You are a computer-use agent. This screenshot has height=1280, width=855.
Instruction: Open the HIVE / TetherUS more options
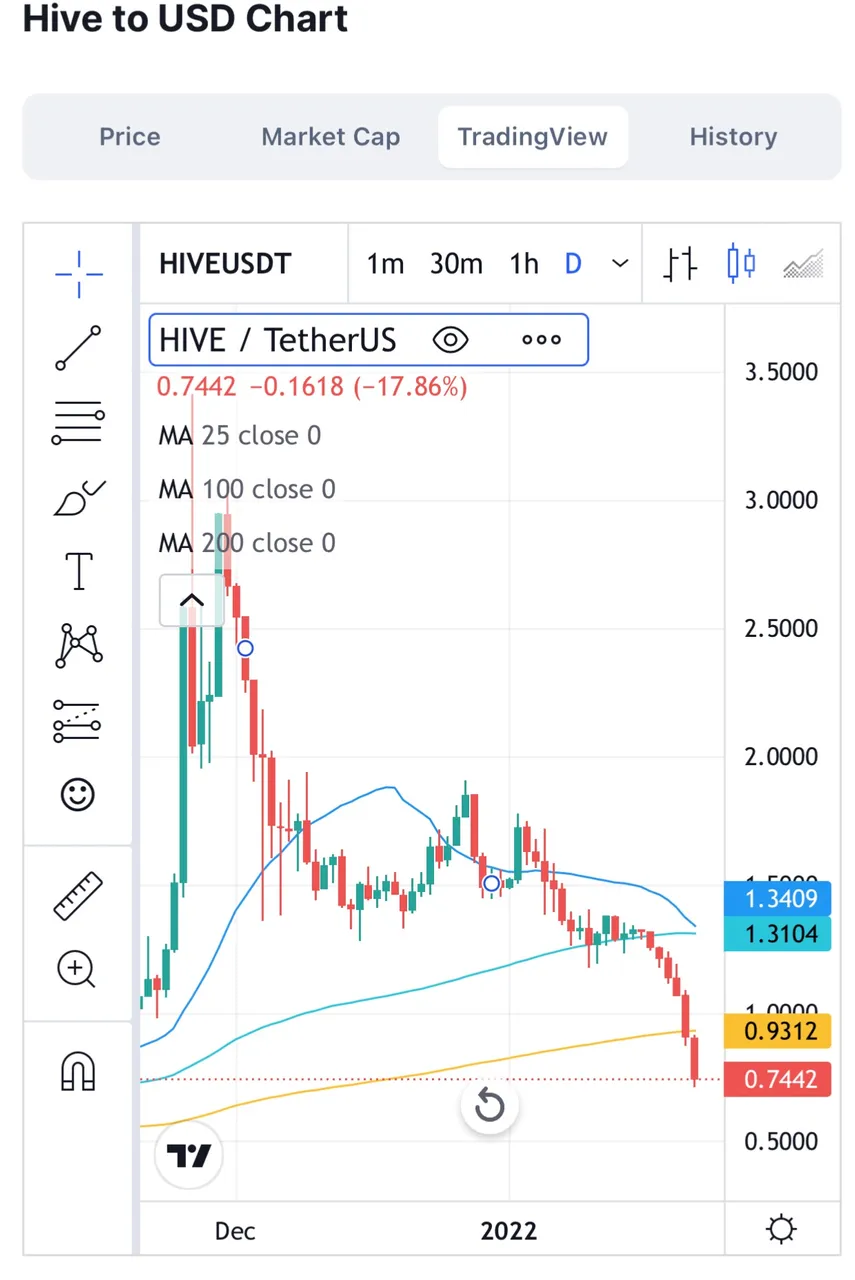point(541,340)
